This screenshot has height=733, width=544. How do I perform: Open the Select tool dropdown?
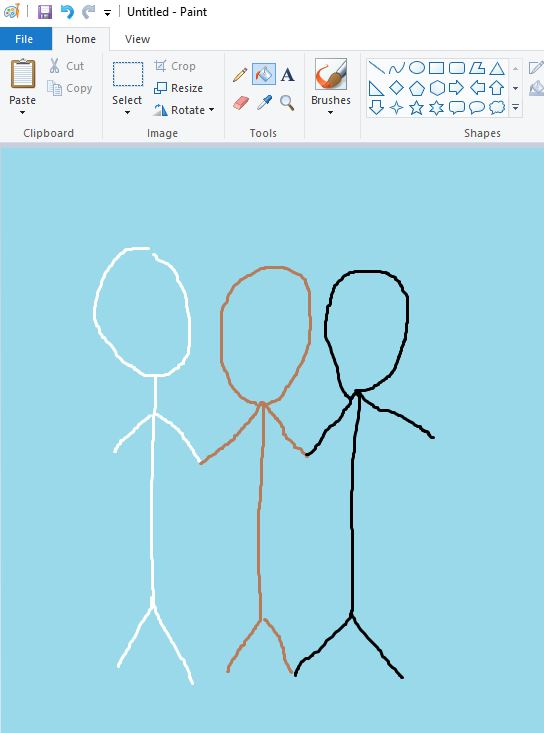pos(127,105)
